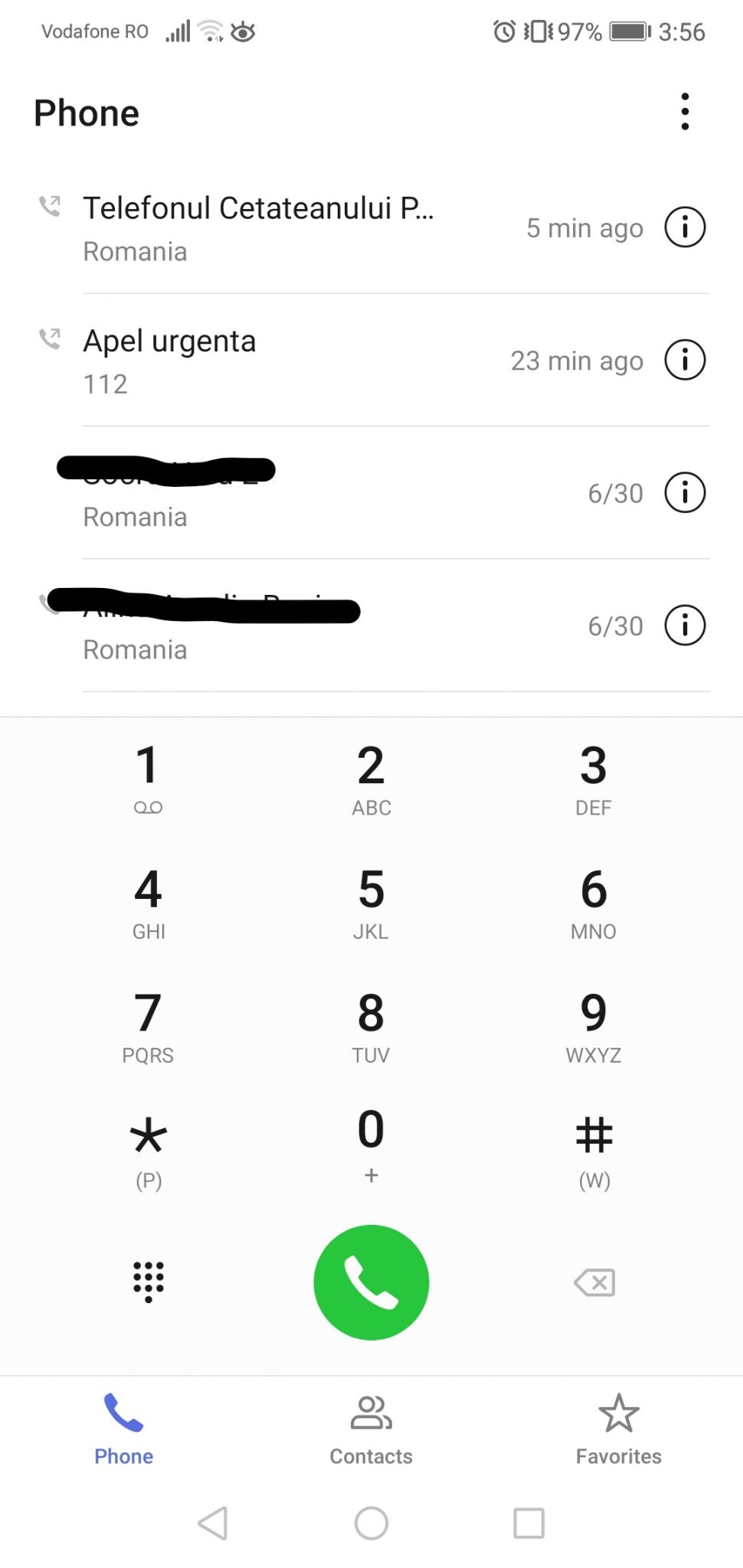Viewport: 743px width, 1568px height.
Task: Call back Telefonul Cetateanului from the log
Action: (260, 227)
